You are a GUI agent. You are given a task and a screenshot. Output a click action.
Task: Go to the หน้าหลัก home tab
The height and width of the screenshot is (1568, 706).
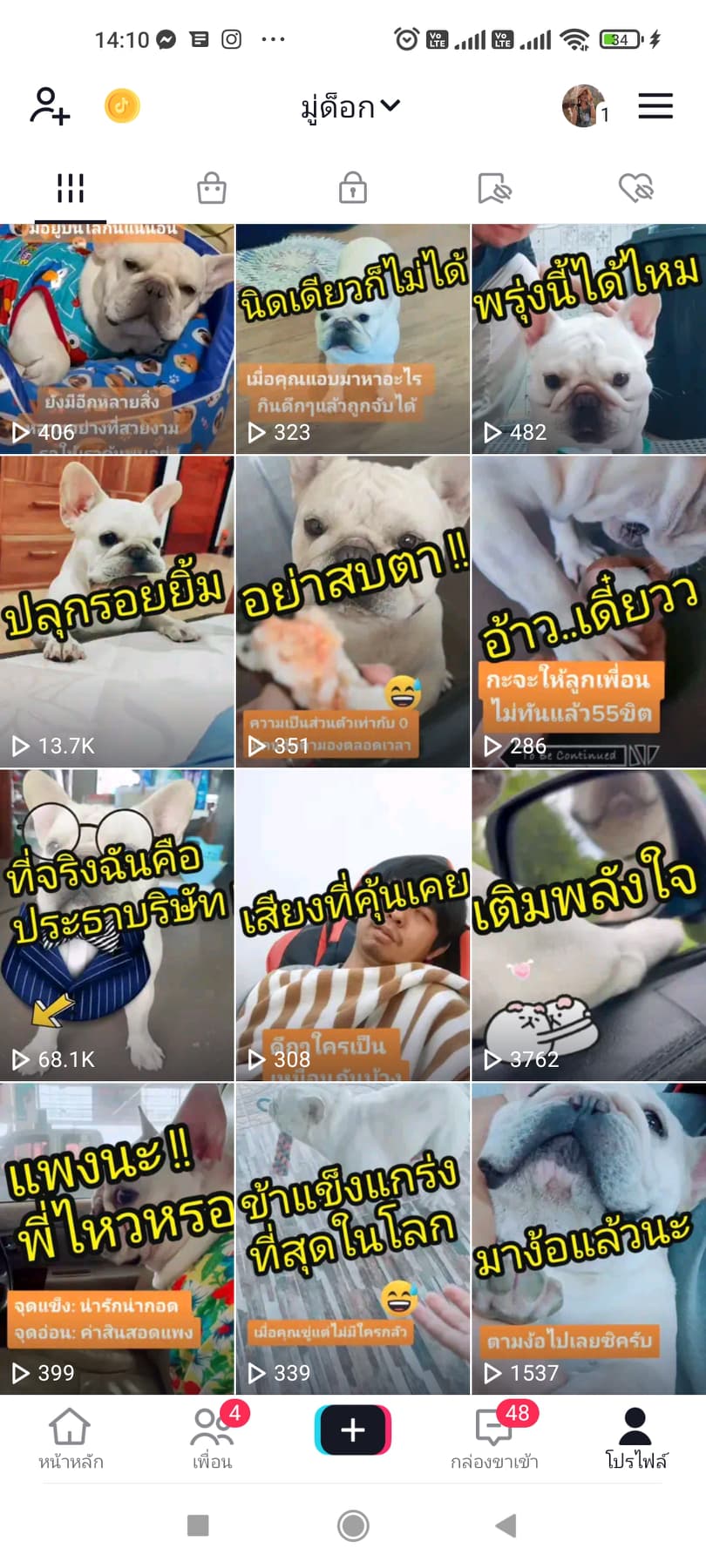pyautogui.click(x=71, y=1439)
